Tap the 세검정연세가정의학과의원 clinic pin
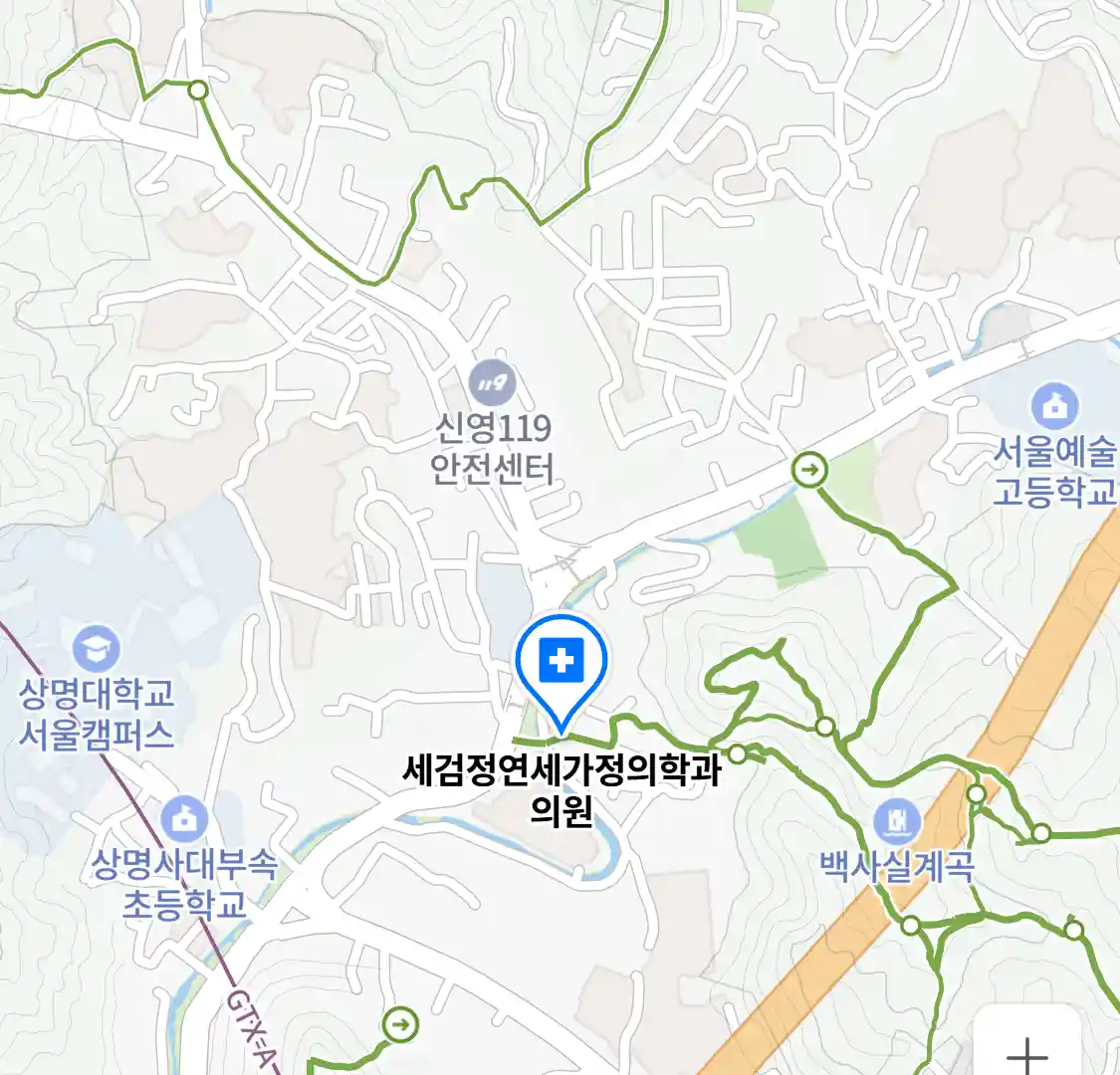This screenshot has height=1075, width=1120. click(561, 663)
